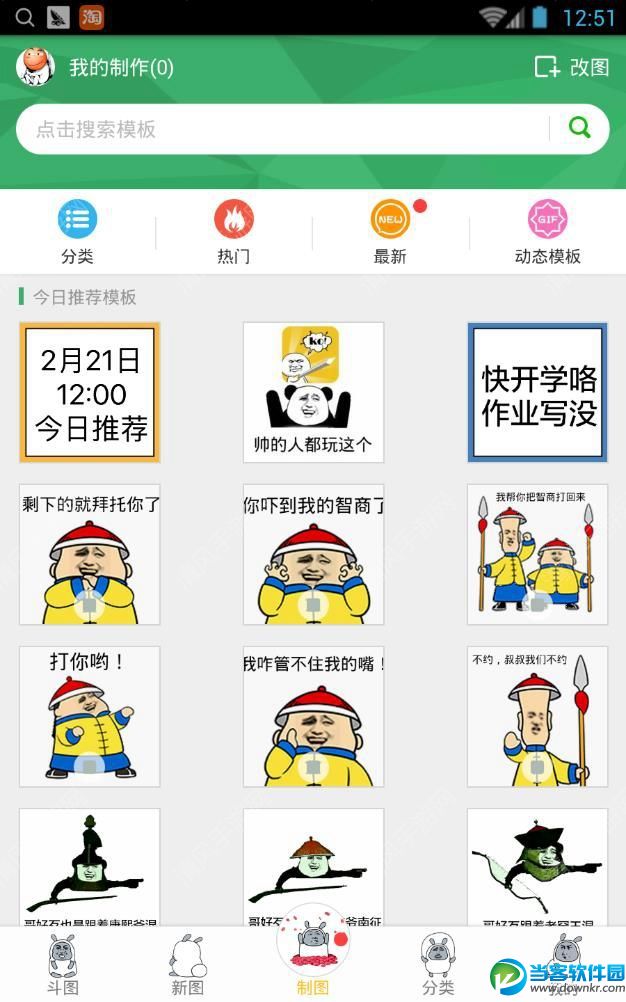Tap the green magnifier search icon
626x1002 pixels.
[x=579, y=128]
